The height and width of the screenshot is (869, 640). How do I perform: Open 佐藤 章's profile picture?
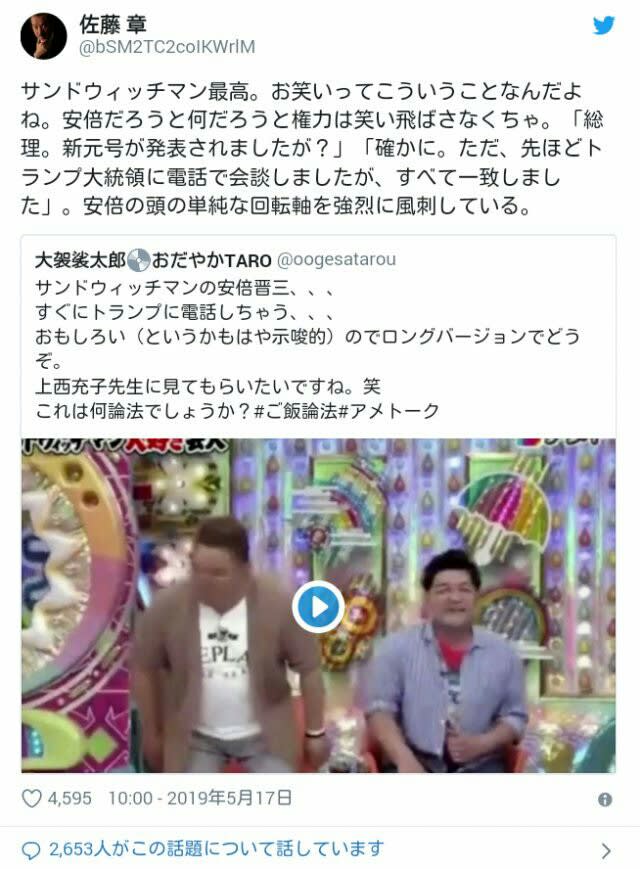pyautogui.click(x=44, y=36)
